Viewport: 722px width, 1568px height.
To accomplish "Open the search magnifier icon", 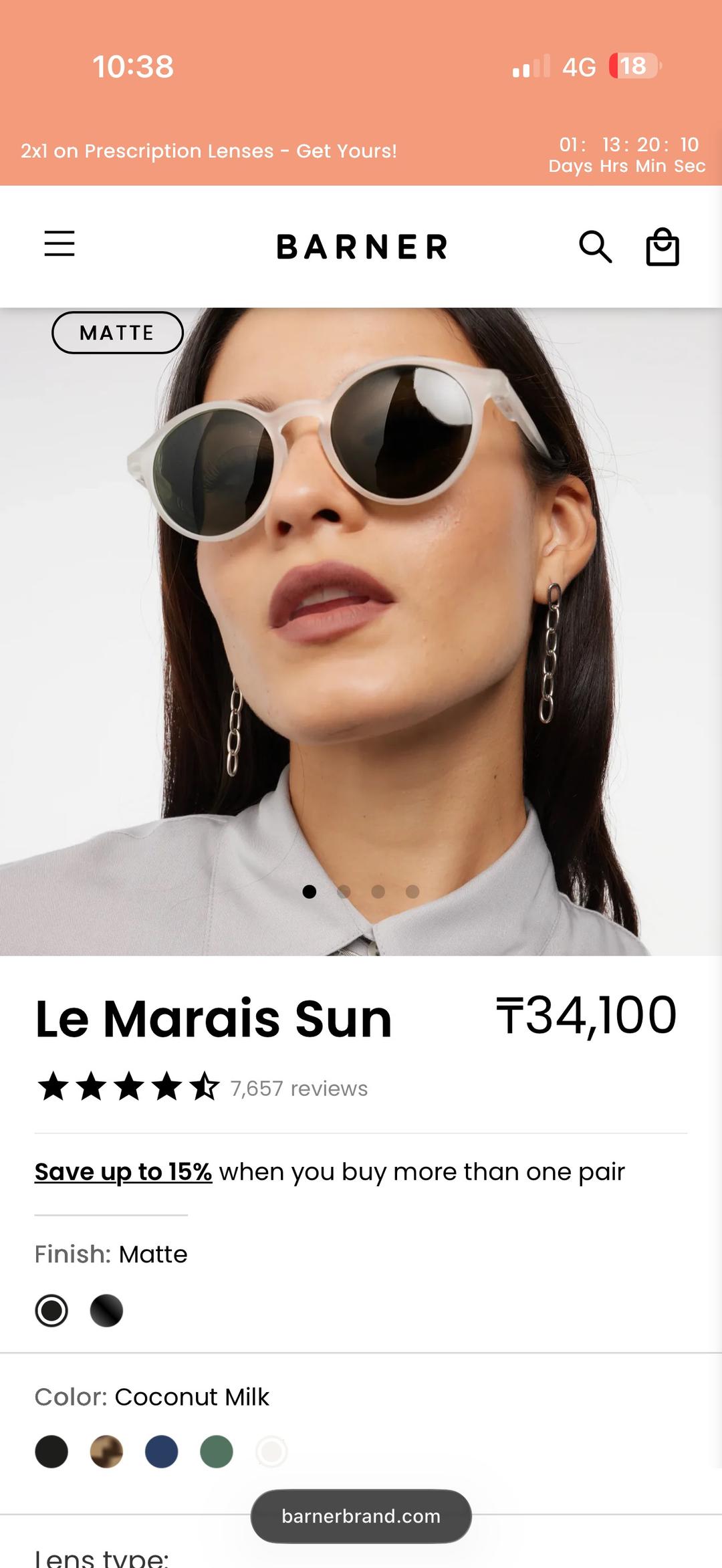I will pos(595,247).
